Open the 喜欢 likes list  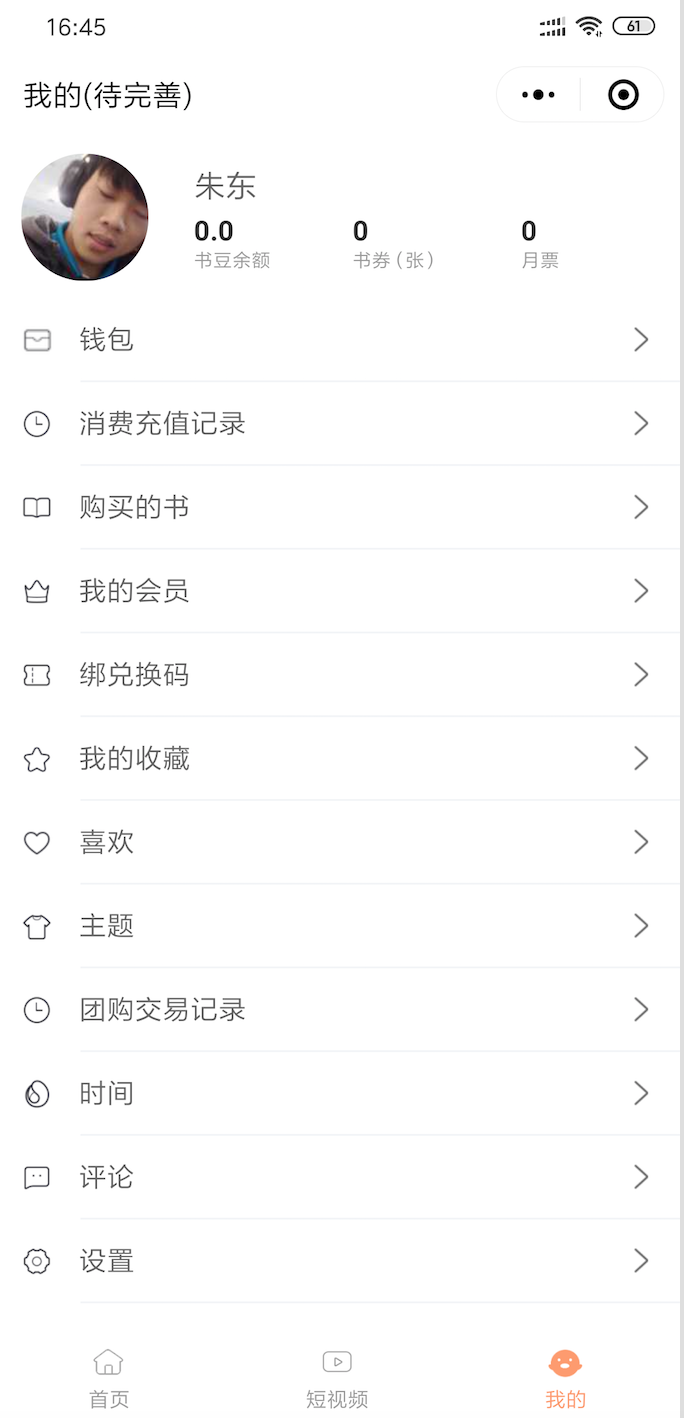coord(340,843)
